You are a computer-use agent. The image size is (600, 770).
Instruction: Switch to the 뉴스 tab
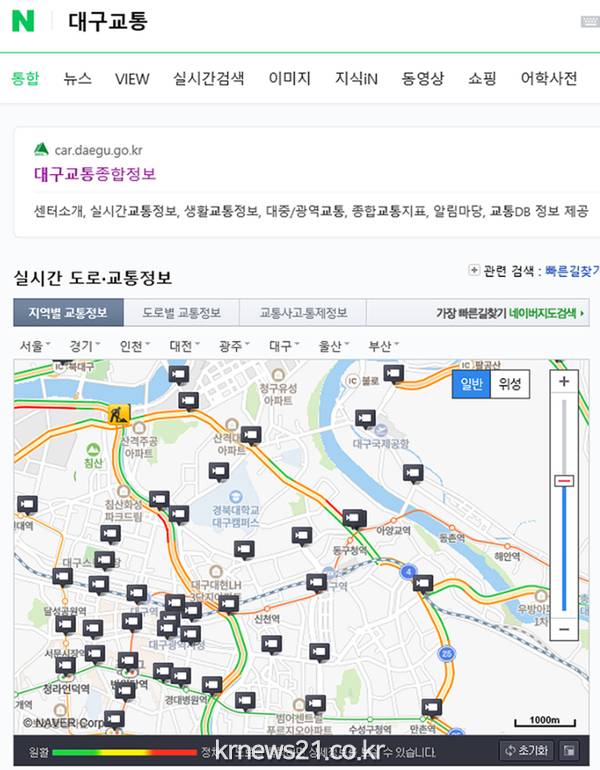77,79
